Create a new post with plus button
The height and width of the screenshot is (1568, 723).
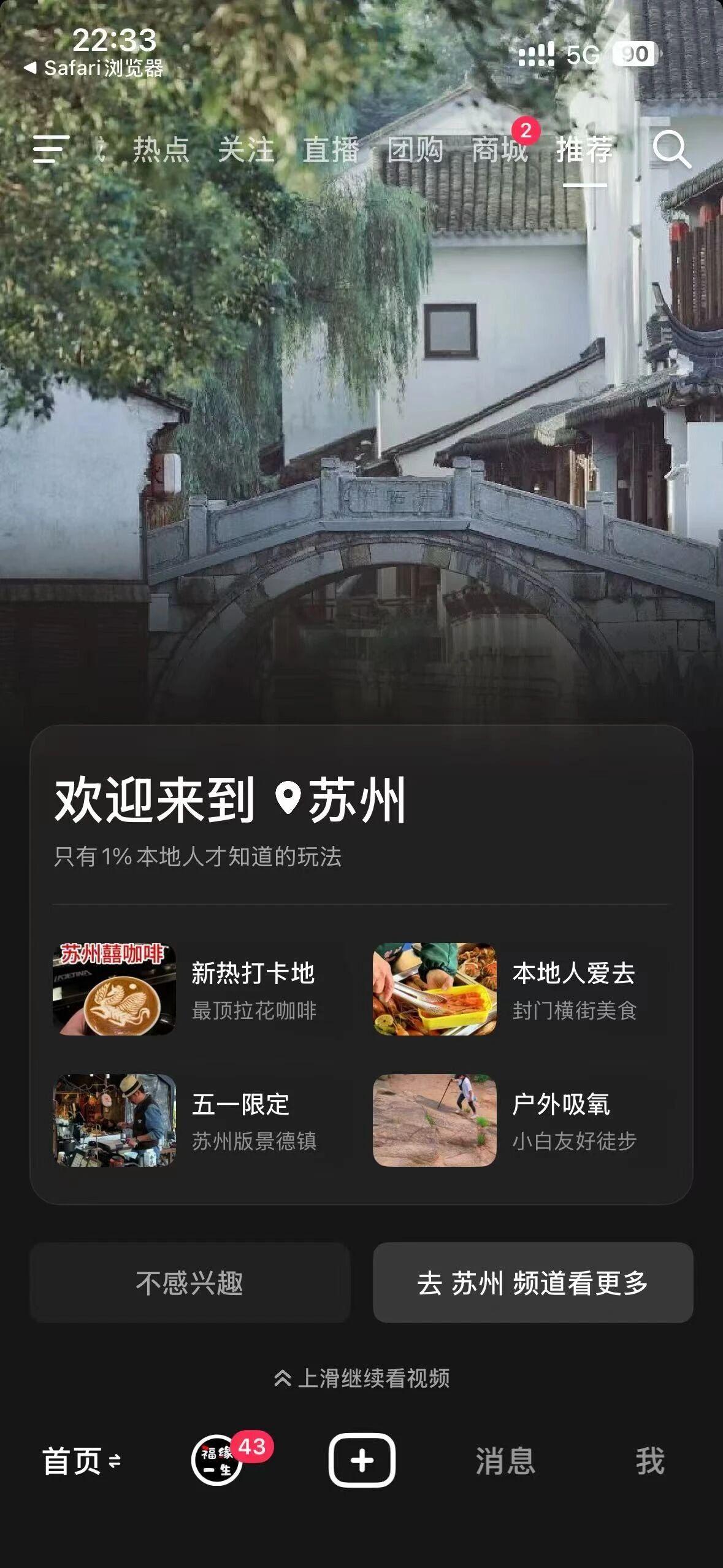pos(362,1461)
